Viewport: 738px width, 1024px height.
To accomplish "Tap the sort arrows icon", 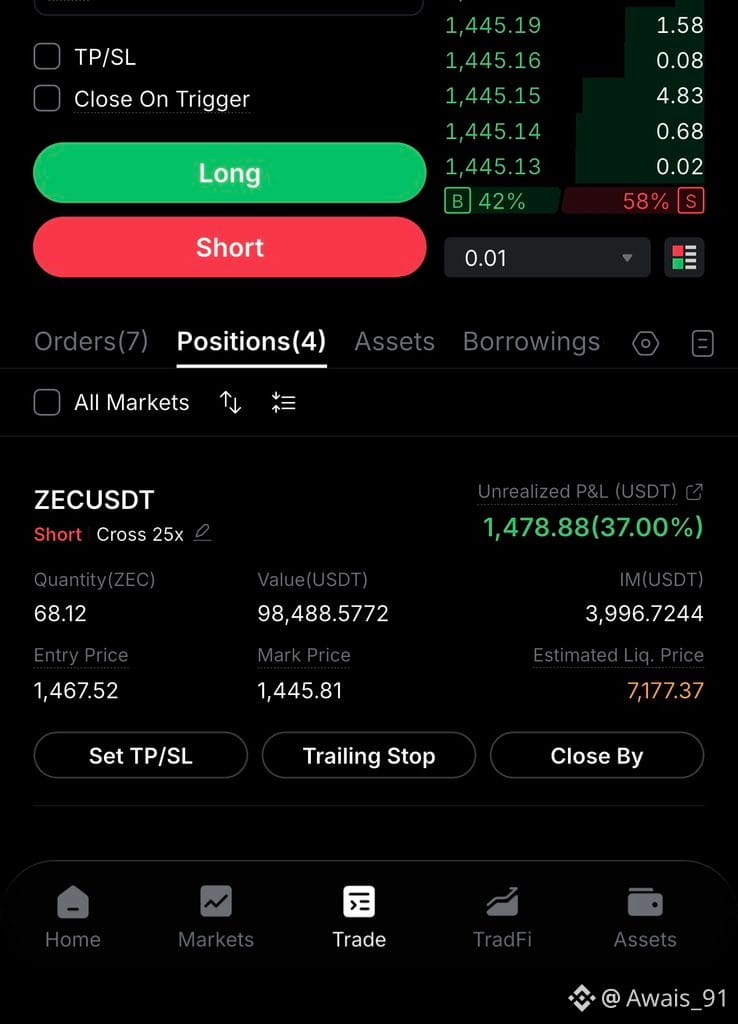I will pyautogui.click(x=231, y=402).
